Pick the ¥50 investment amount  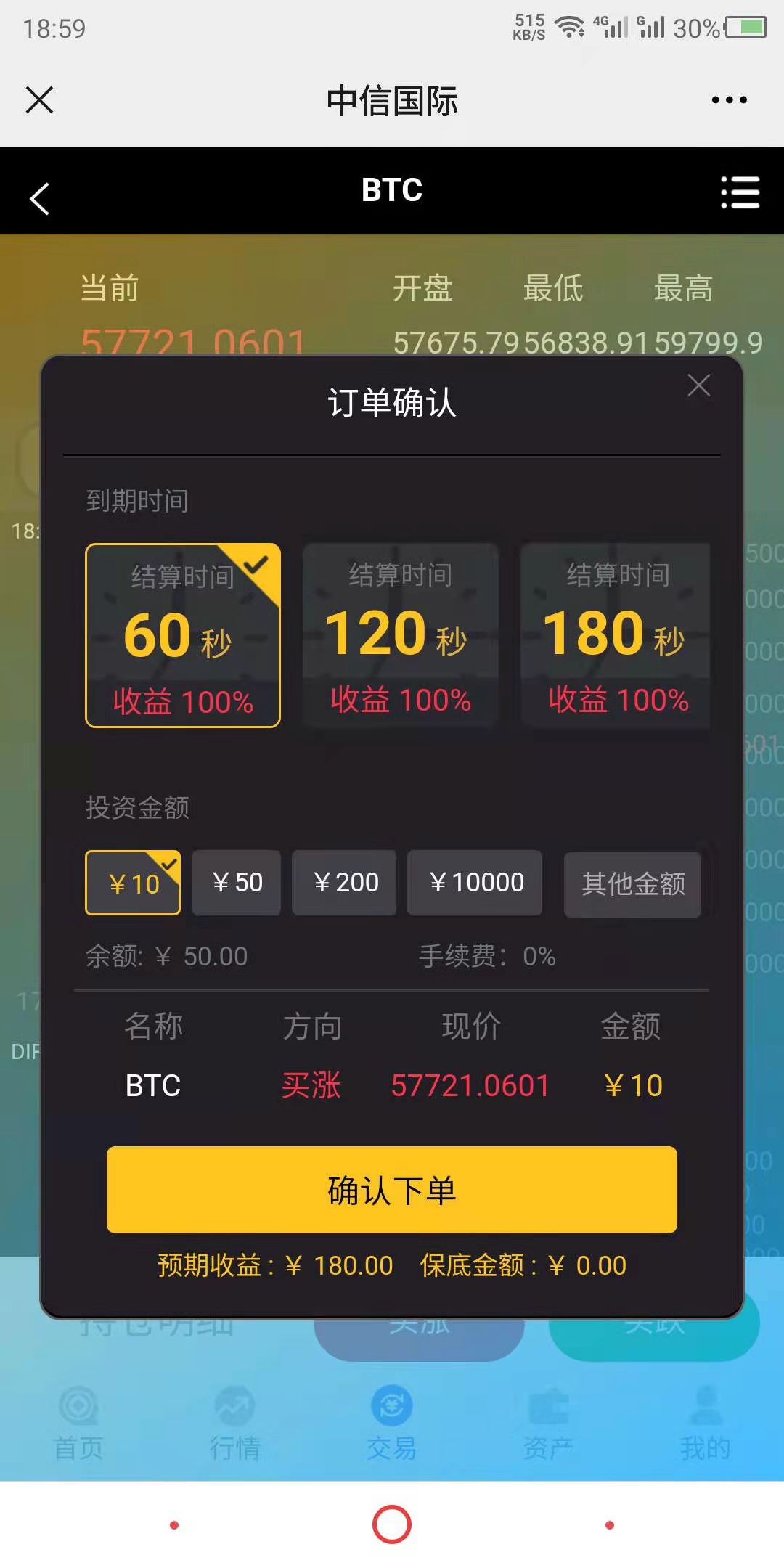tap(237, 883)
